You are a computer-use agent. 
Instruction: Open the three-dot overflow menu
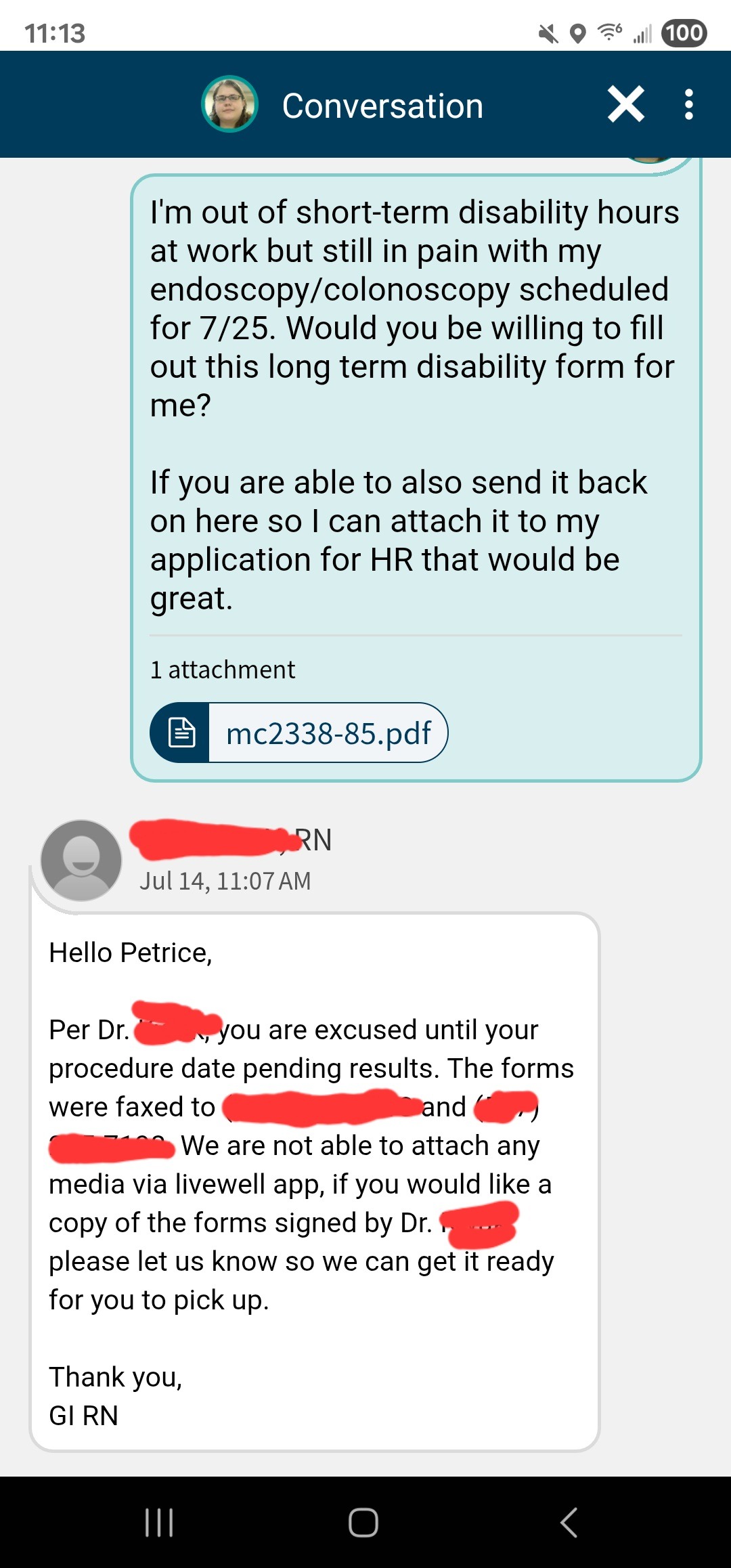click(x=689, y=104)
